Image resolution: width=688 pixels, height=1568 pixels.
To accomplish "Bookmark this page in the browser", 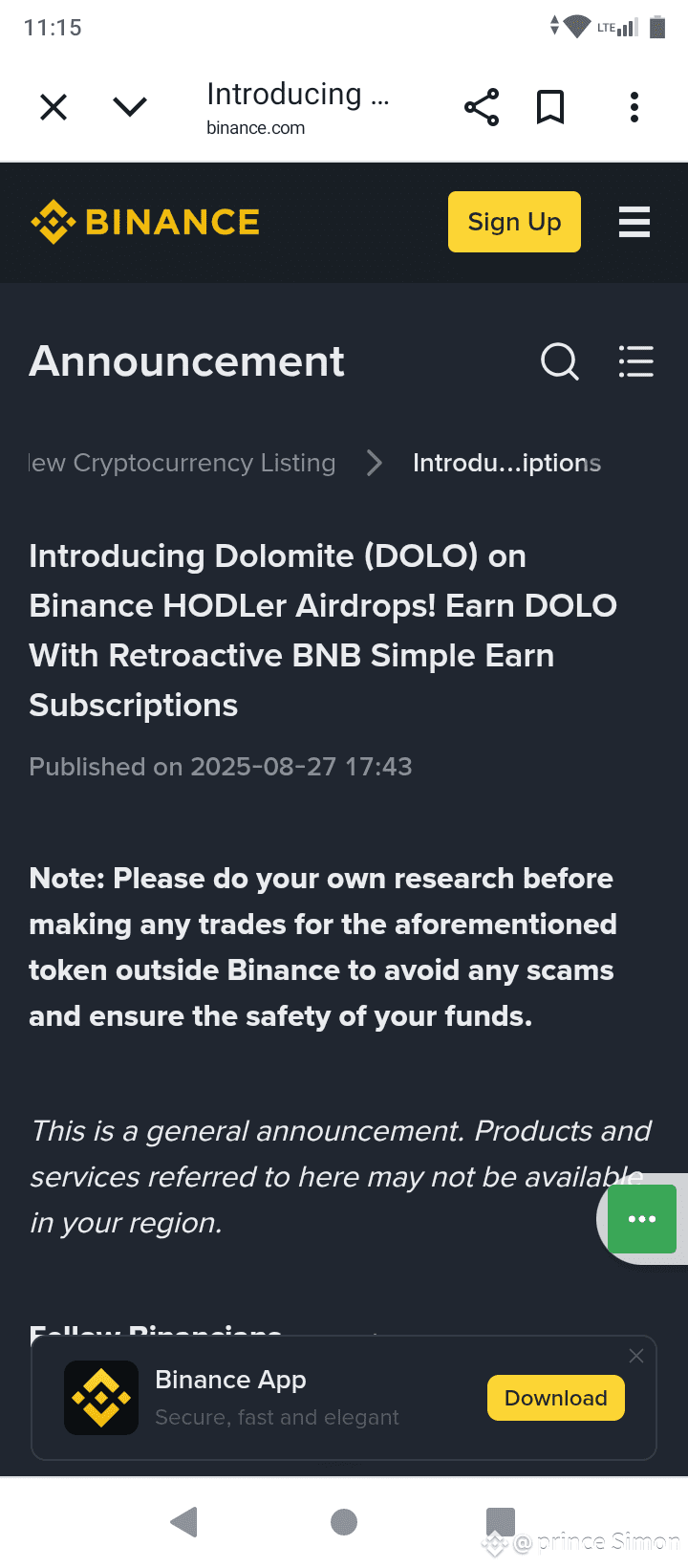I will pyautogui.click(x=550, y=107).
